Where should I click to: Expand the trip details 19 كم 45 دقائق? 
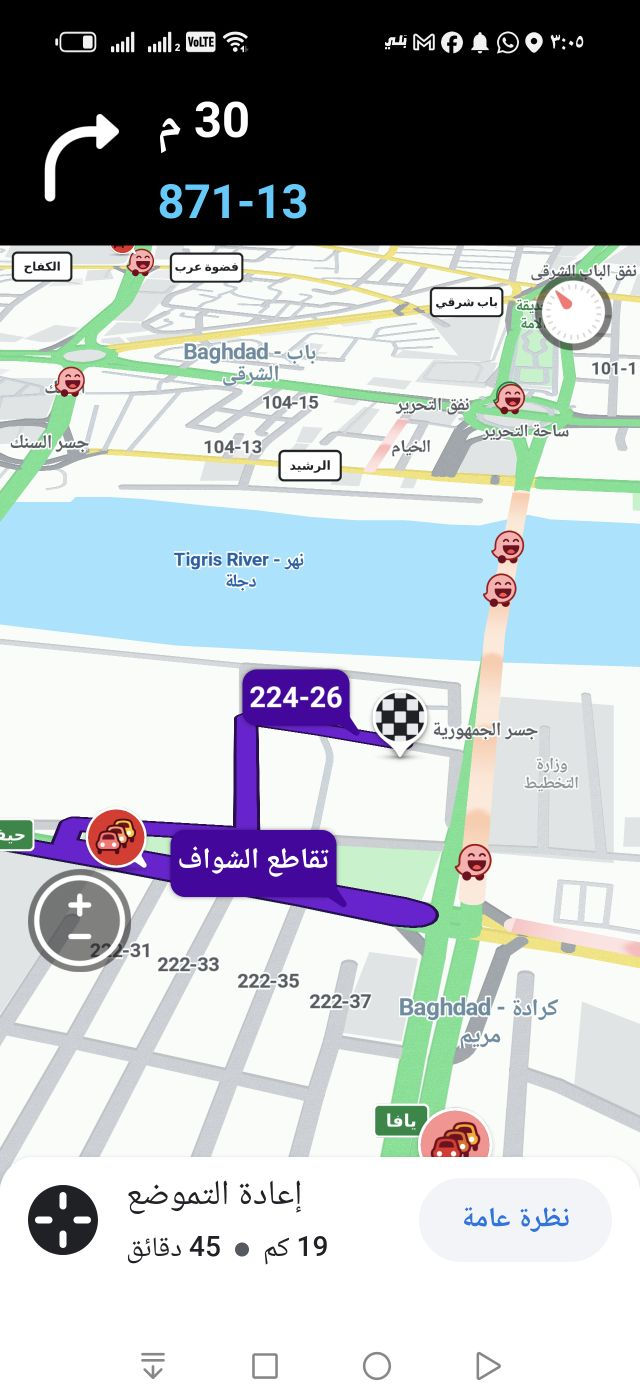(228, 1247)
